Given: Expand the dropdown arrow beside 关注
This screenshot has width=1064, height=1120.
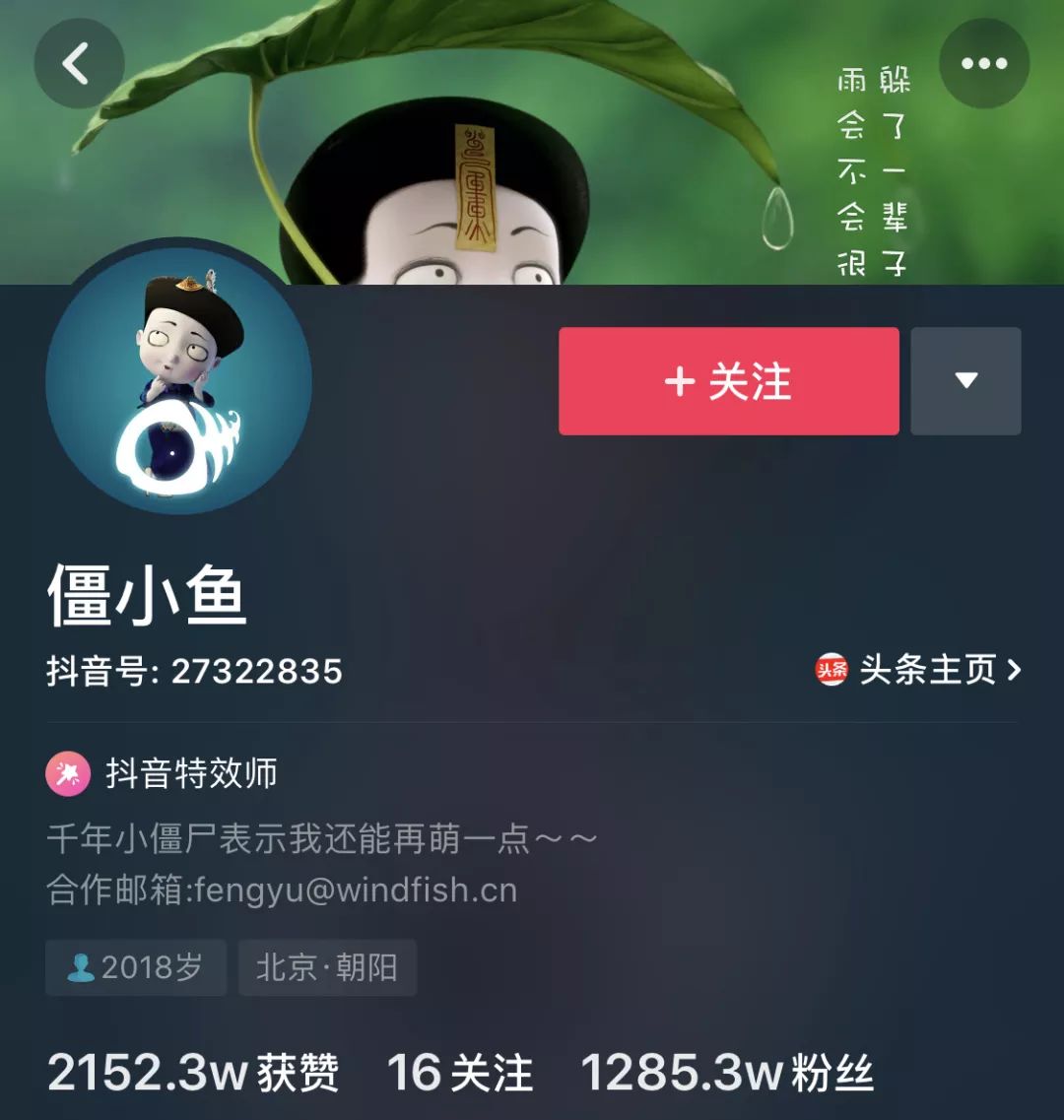Looking at the screenshot, I should 965,381.
